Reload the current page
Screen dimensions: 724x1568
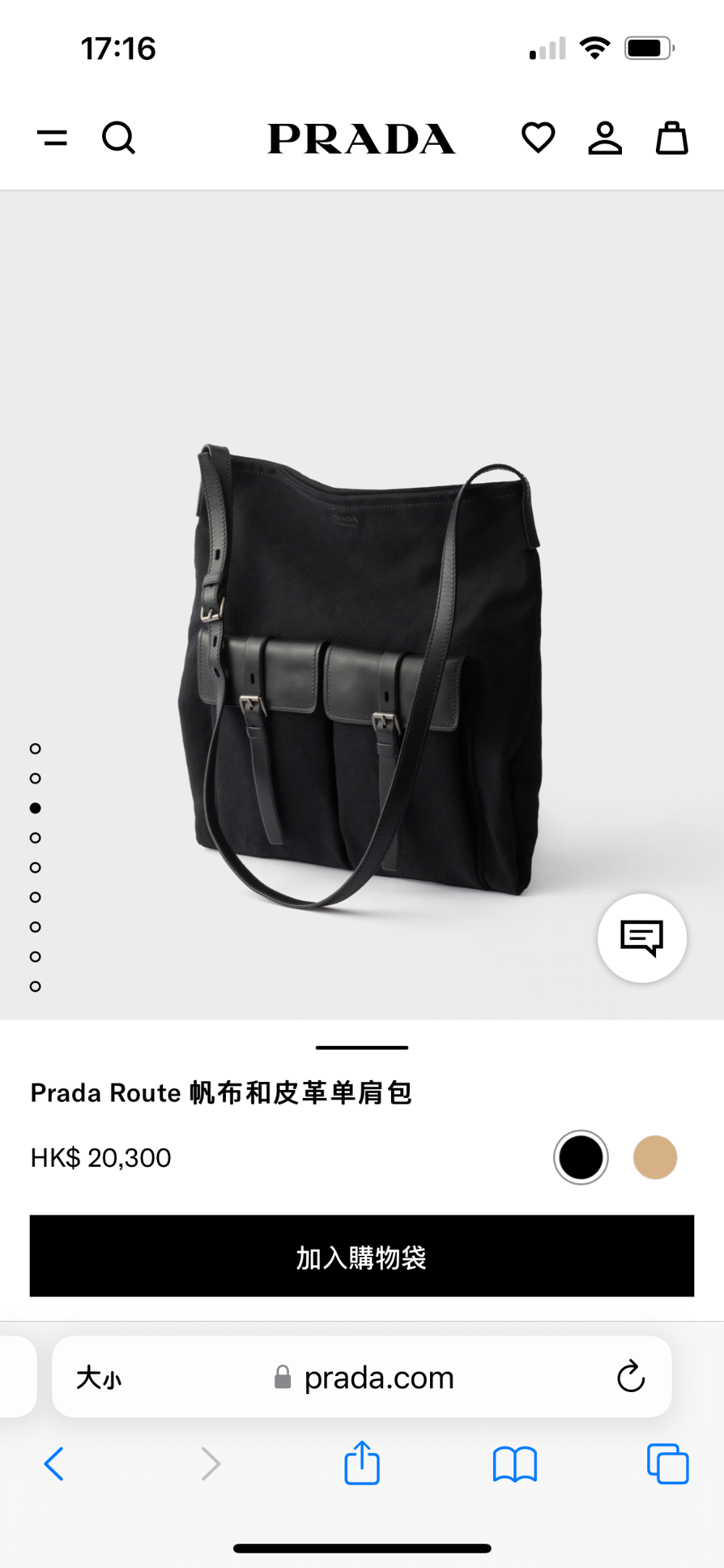(631, 1376)
